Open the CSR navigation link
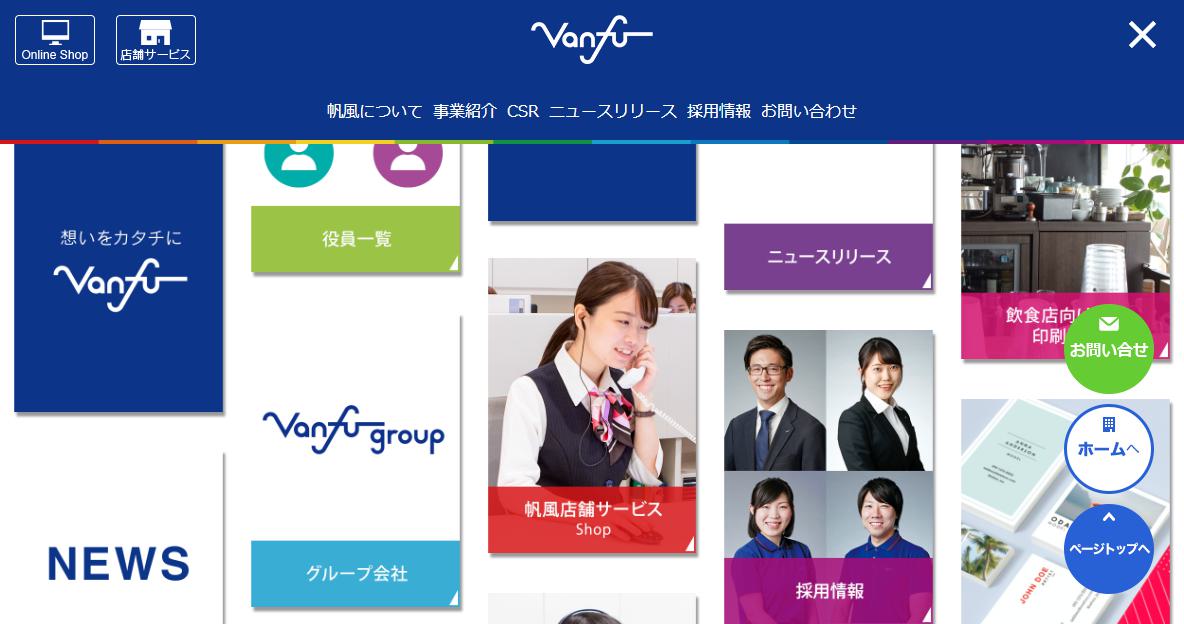This screenshot has width=1184, height=624. point(523,111)
